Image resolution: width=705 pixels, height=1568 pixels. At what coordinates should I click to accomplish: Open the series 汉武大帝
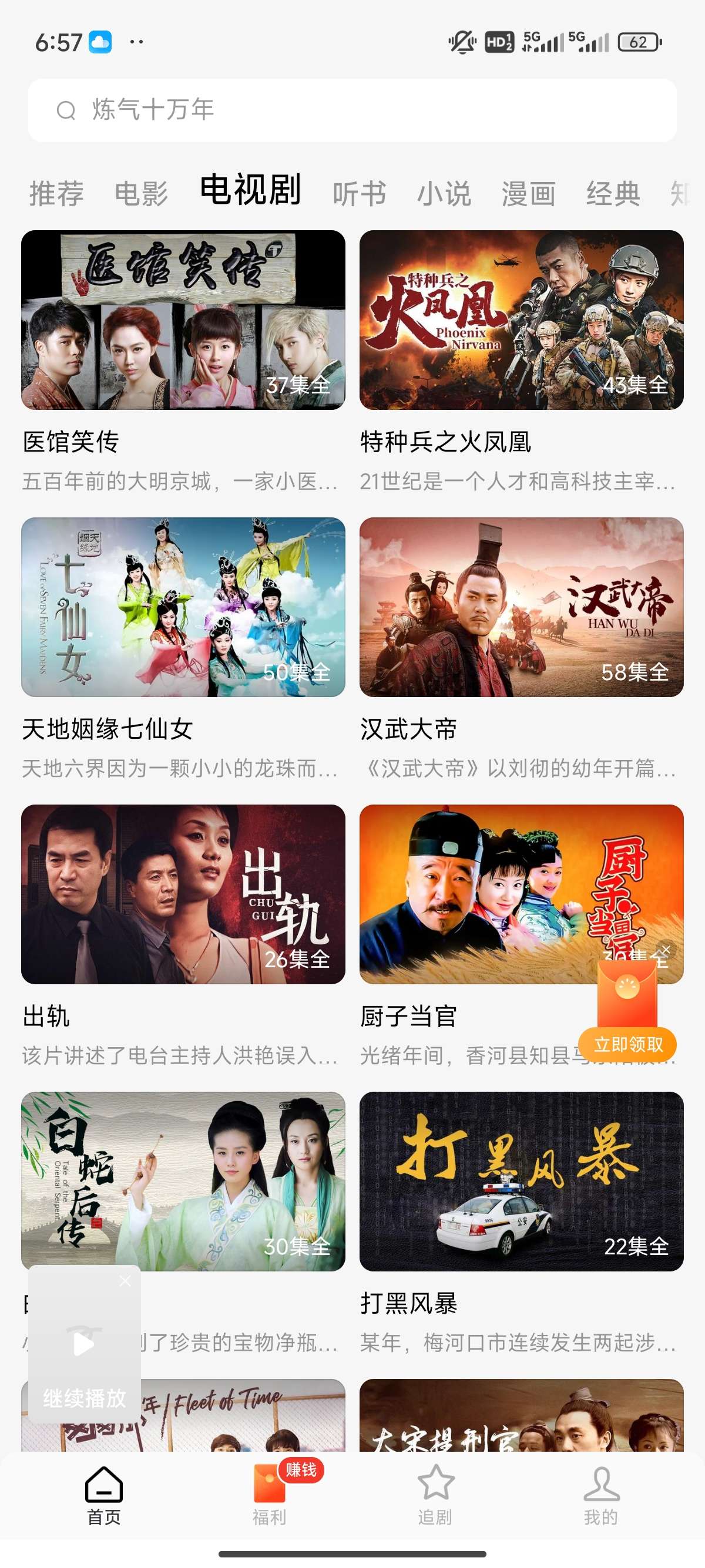[x=521, y=607]
